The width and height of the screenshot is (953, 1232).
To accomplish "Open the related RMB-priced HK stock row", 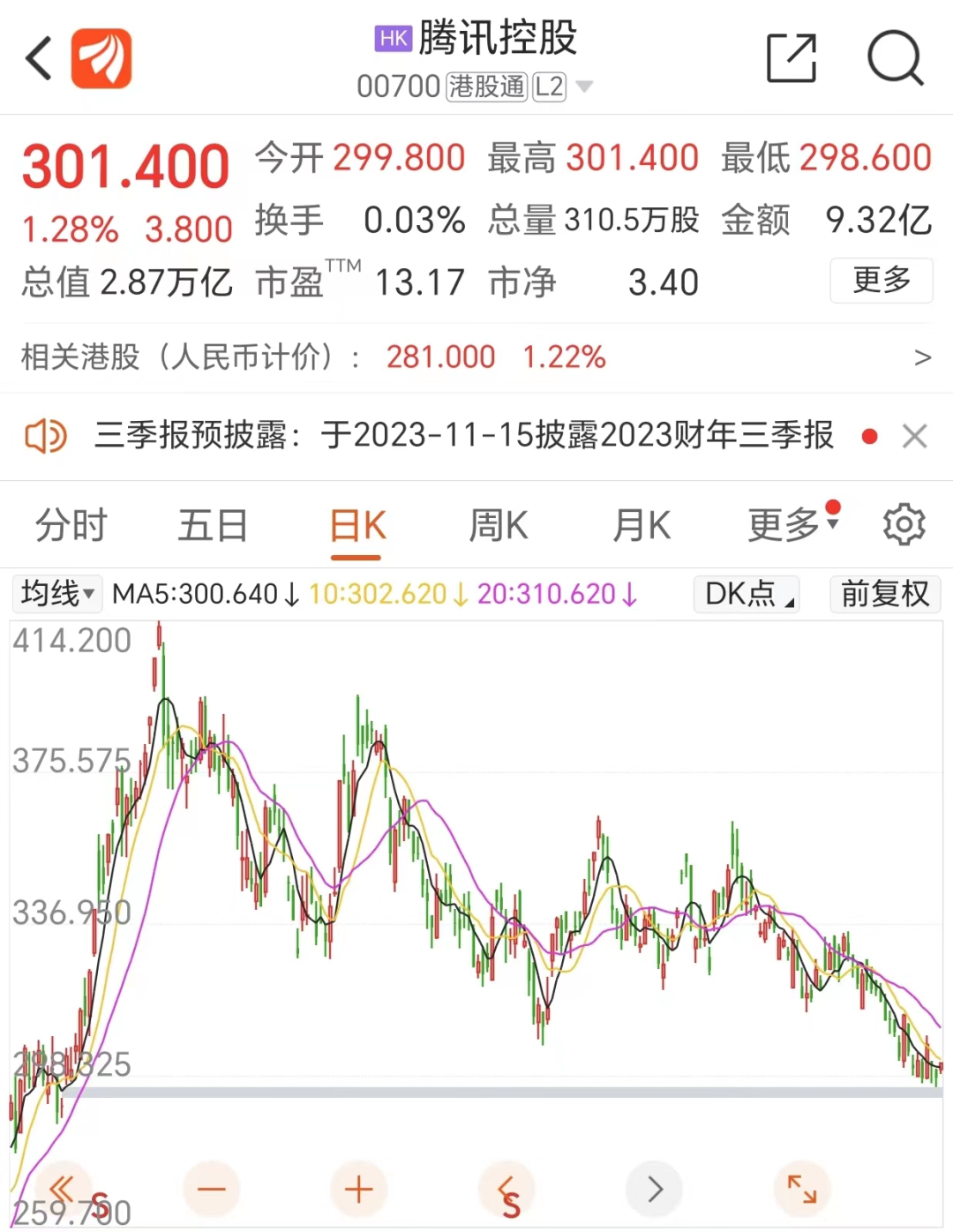I will pos(476,357).
